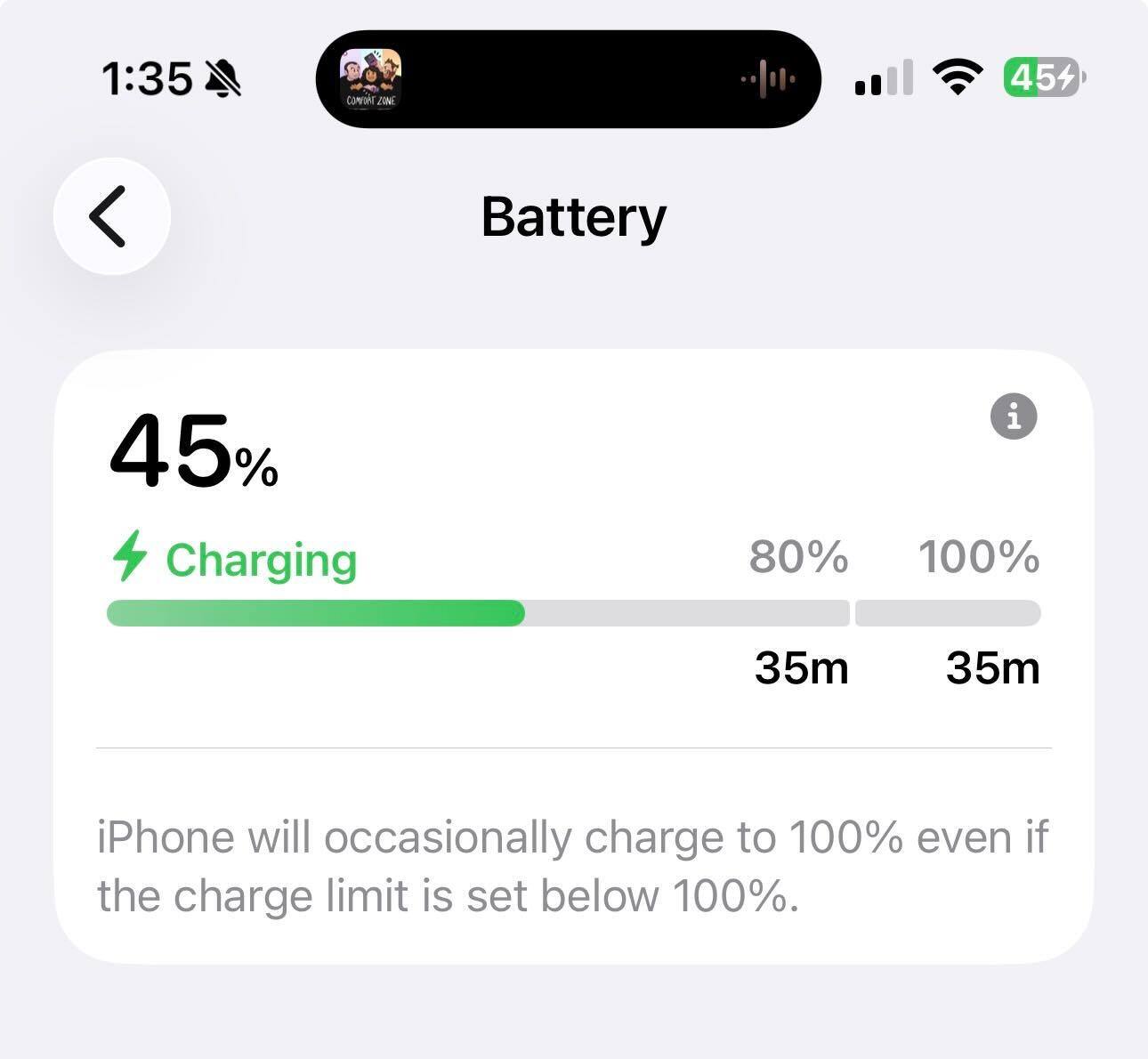The height and width of the screenshot is (1059, 1148).
Task: Open the battery charging info icon
Action: click(1013, 416)
